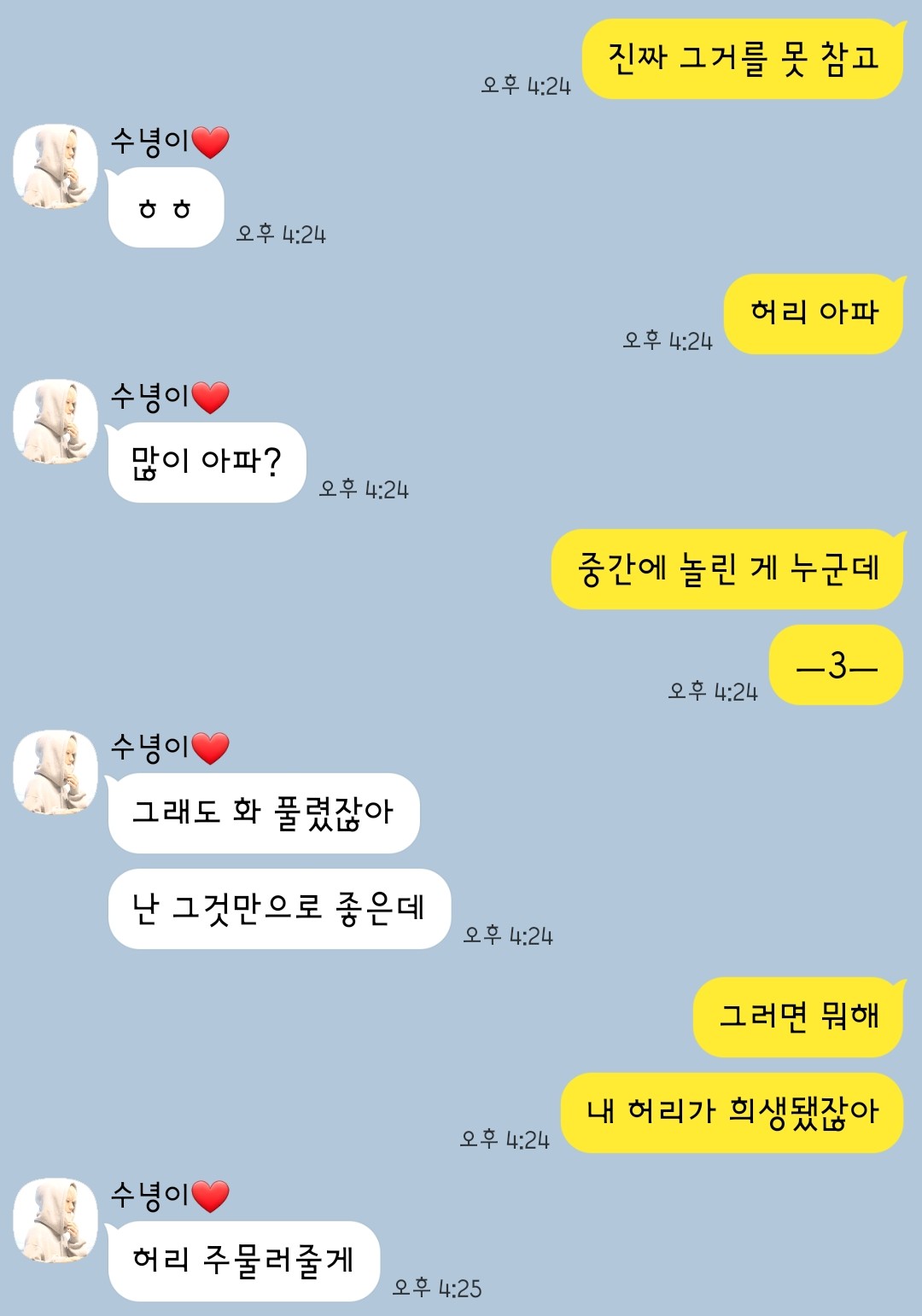
Task: Open 수녕이's profile picture beside the ㅎㅎ message
Action: point(55,166)
